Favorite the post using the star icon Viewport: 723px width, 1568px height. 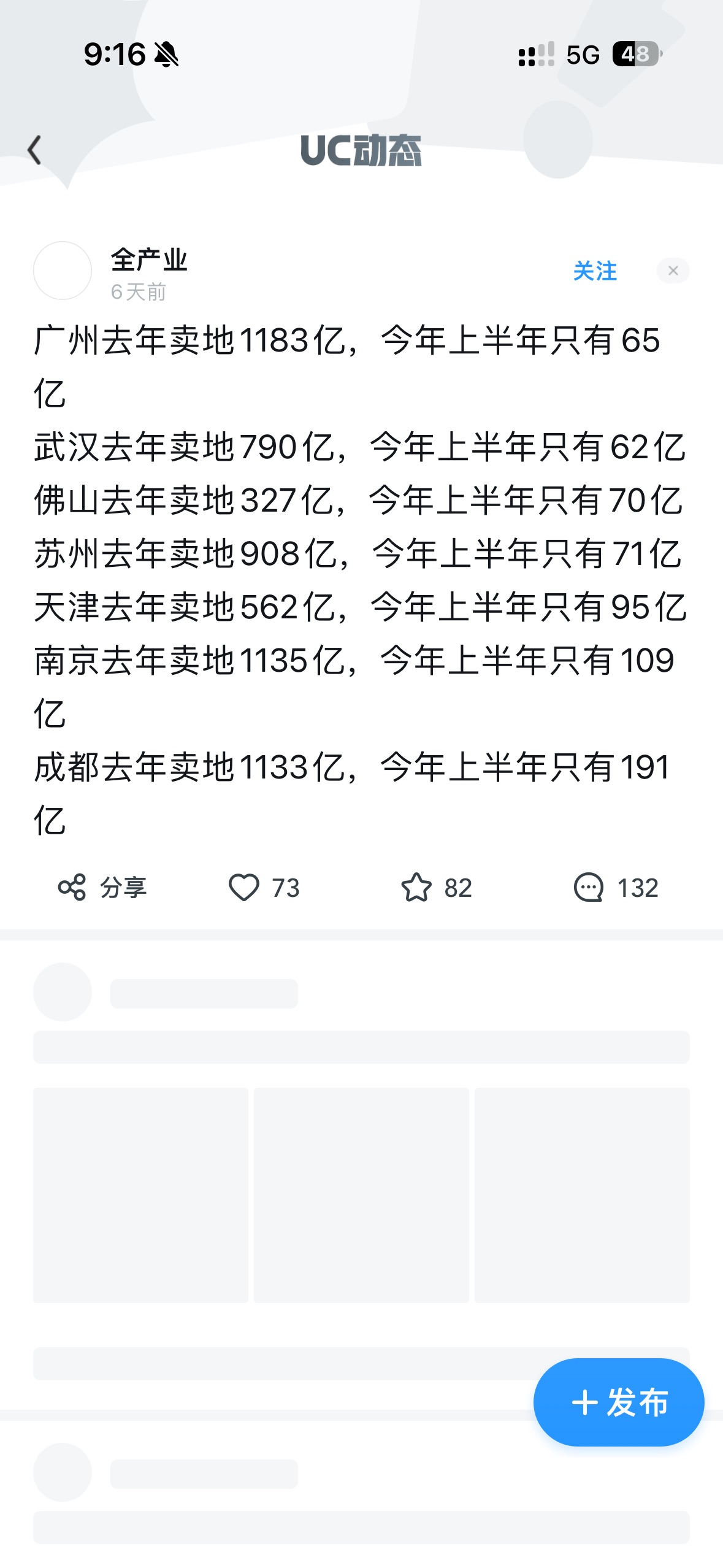pyautogui.click(x=436, y=887)
